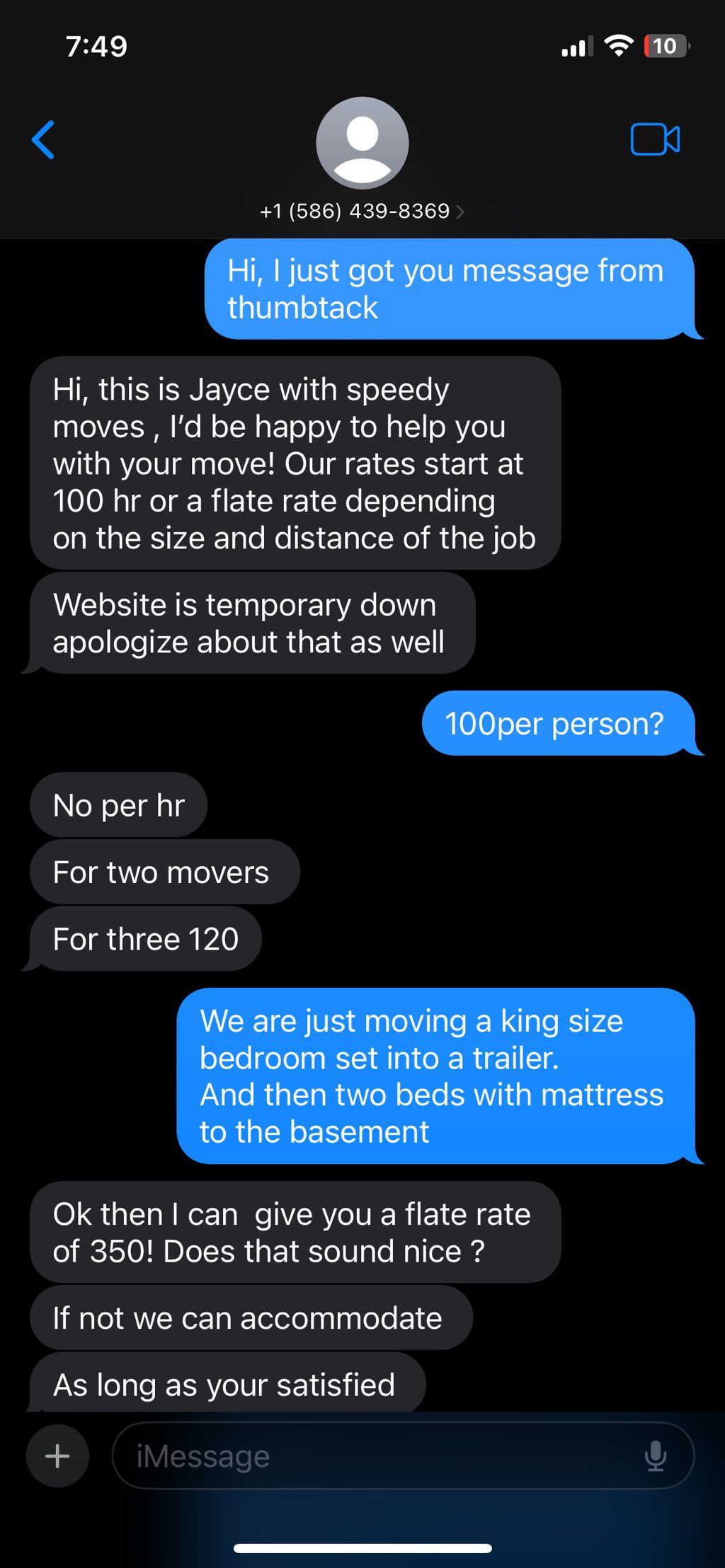Start a FaceTime video call

pos(654,139)
